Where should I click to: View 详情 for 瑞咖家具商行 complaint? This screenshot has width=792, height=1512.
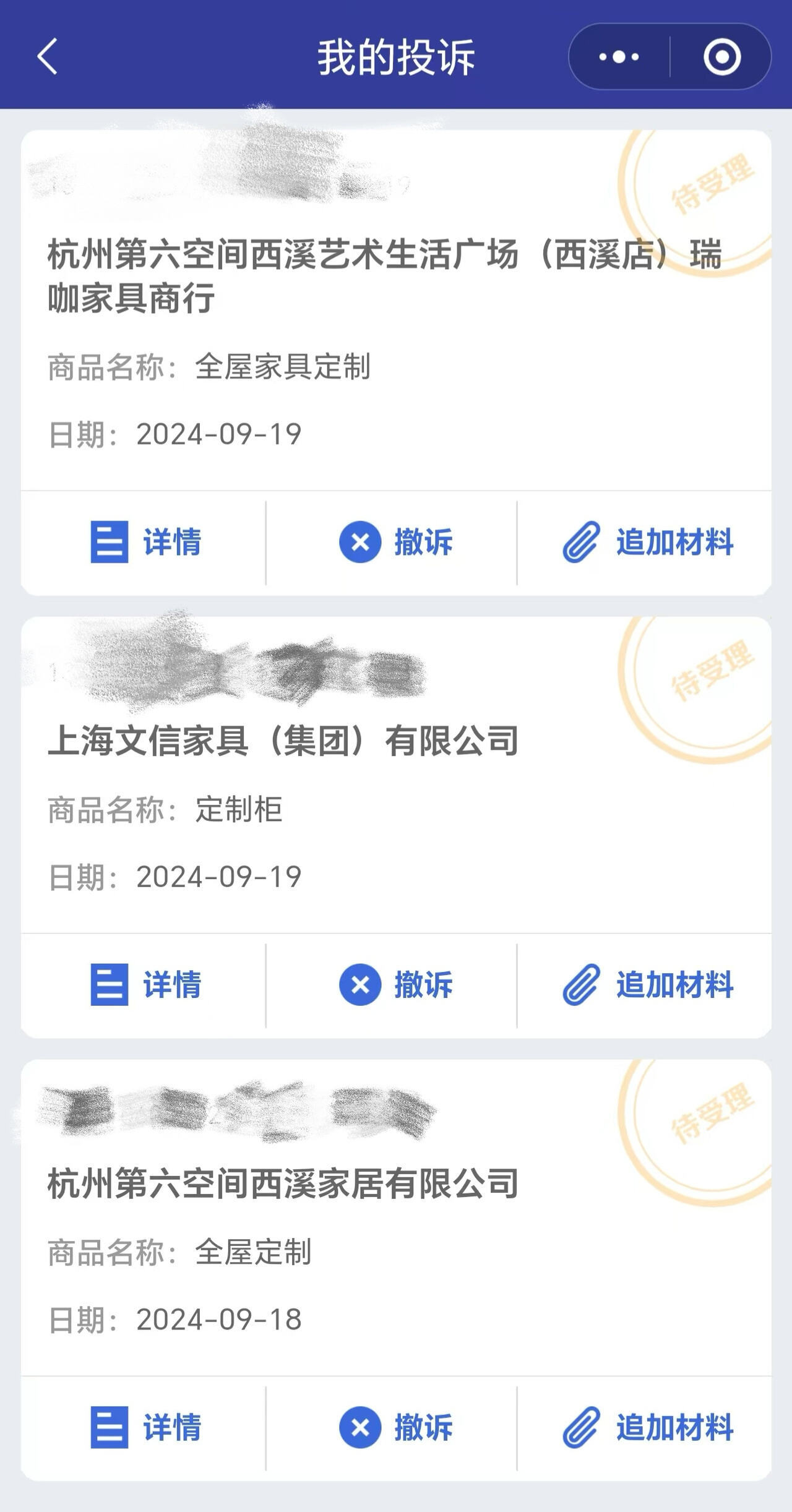point(146,542)
